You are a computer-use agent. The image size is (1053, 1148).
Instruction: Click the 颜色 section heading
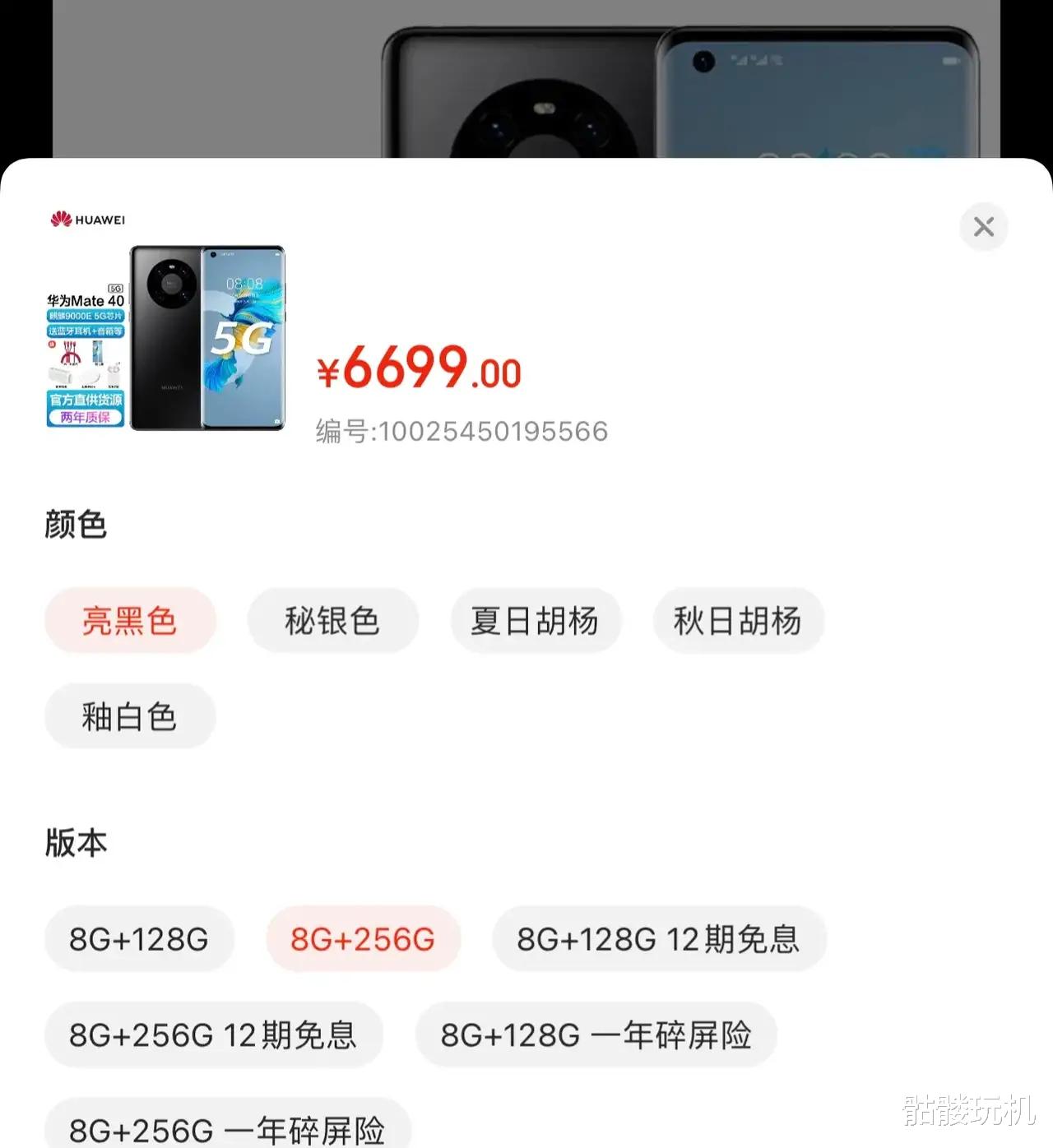[75, 524]
